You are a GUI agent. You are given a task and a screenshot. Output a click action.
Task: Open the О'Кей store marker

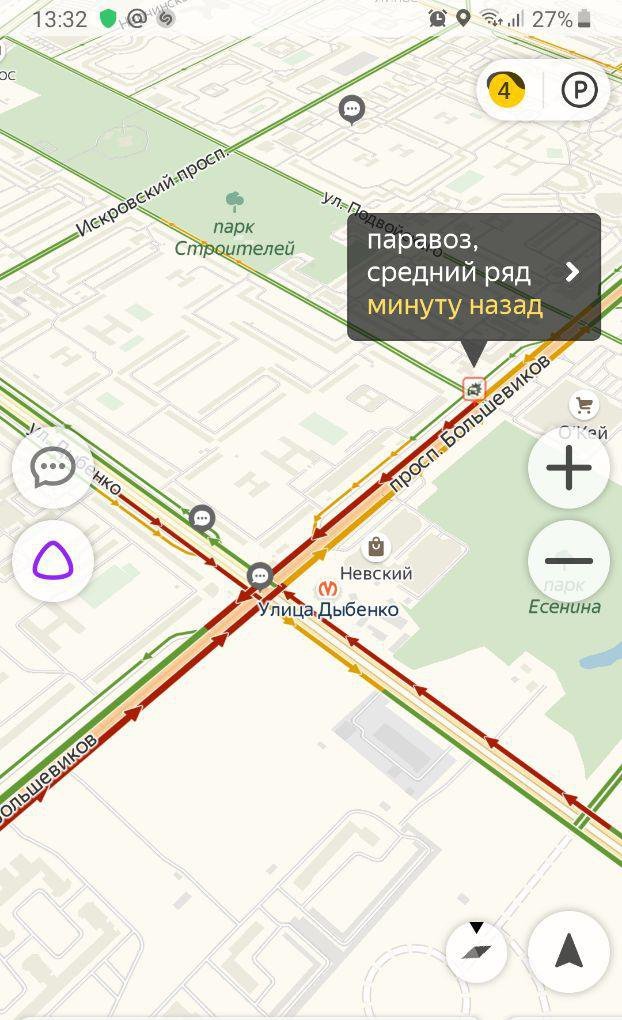584,405
